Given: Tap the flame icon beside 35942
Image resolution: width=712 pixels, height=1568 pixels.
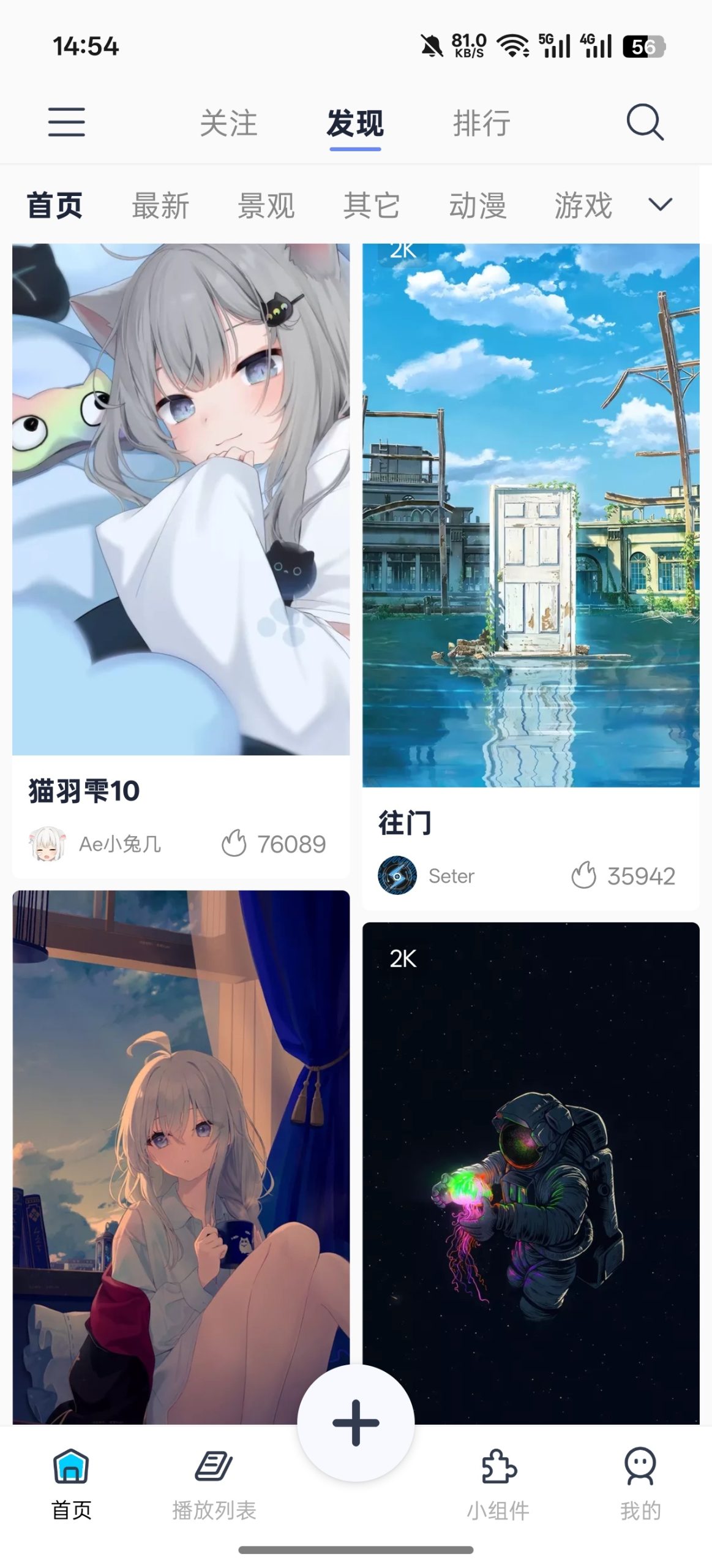Looking at the screenshot, I should click(585, 876).
